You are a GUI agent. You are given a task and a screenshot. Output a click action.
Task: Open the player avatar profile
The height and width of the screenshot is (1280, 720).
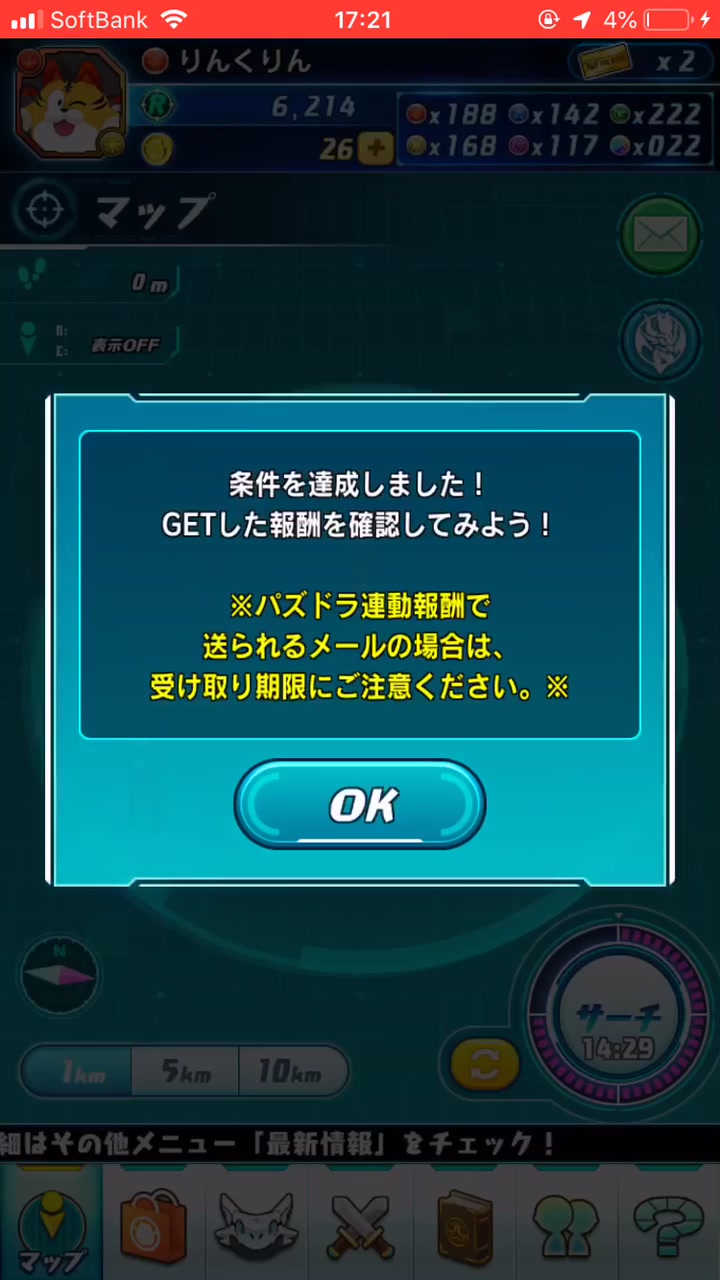(70, 103)
